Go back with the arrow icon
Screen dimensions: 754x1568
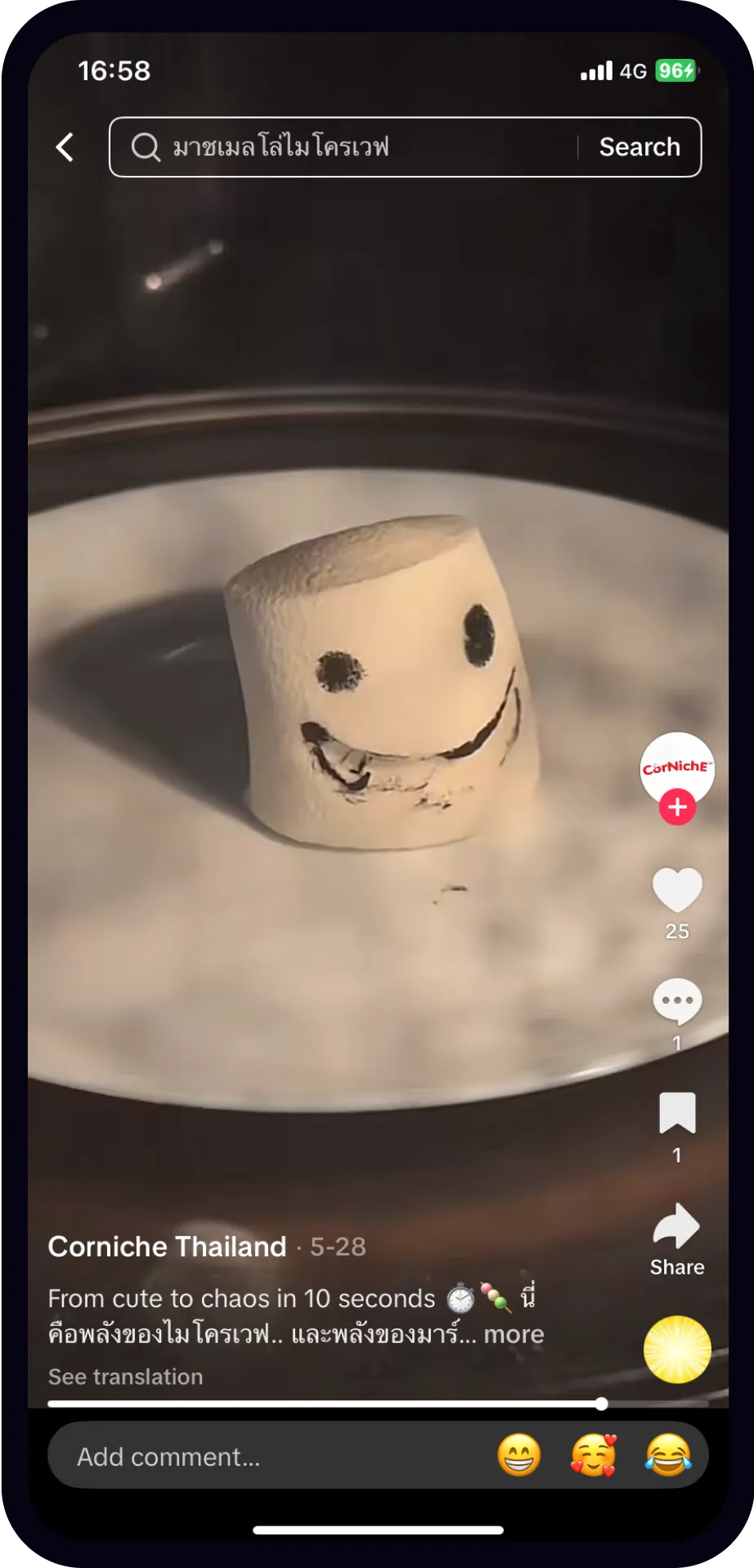pyautogui.click(x=65, y=147)
